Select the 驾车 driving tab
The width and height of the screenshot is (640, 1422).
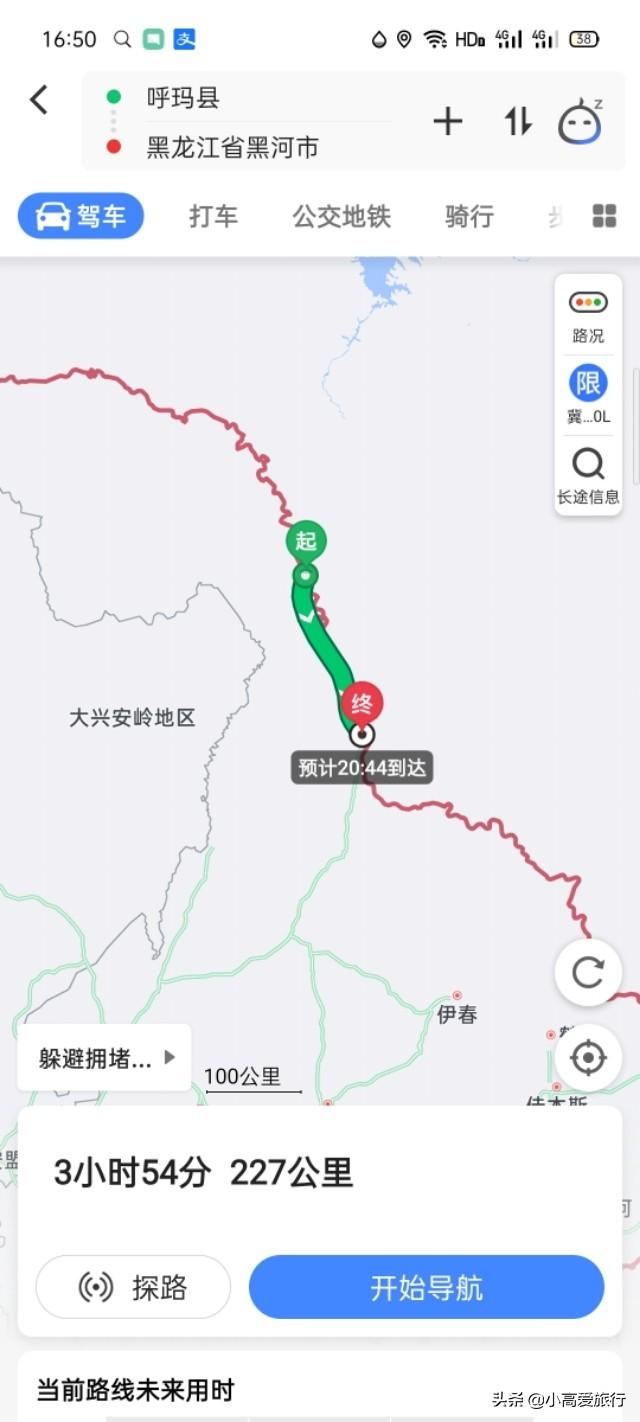coord(81,216)
